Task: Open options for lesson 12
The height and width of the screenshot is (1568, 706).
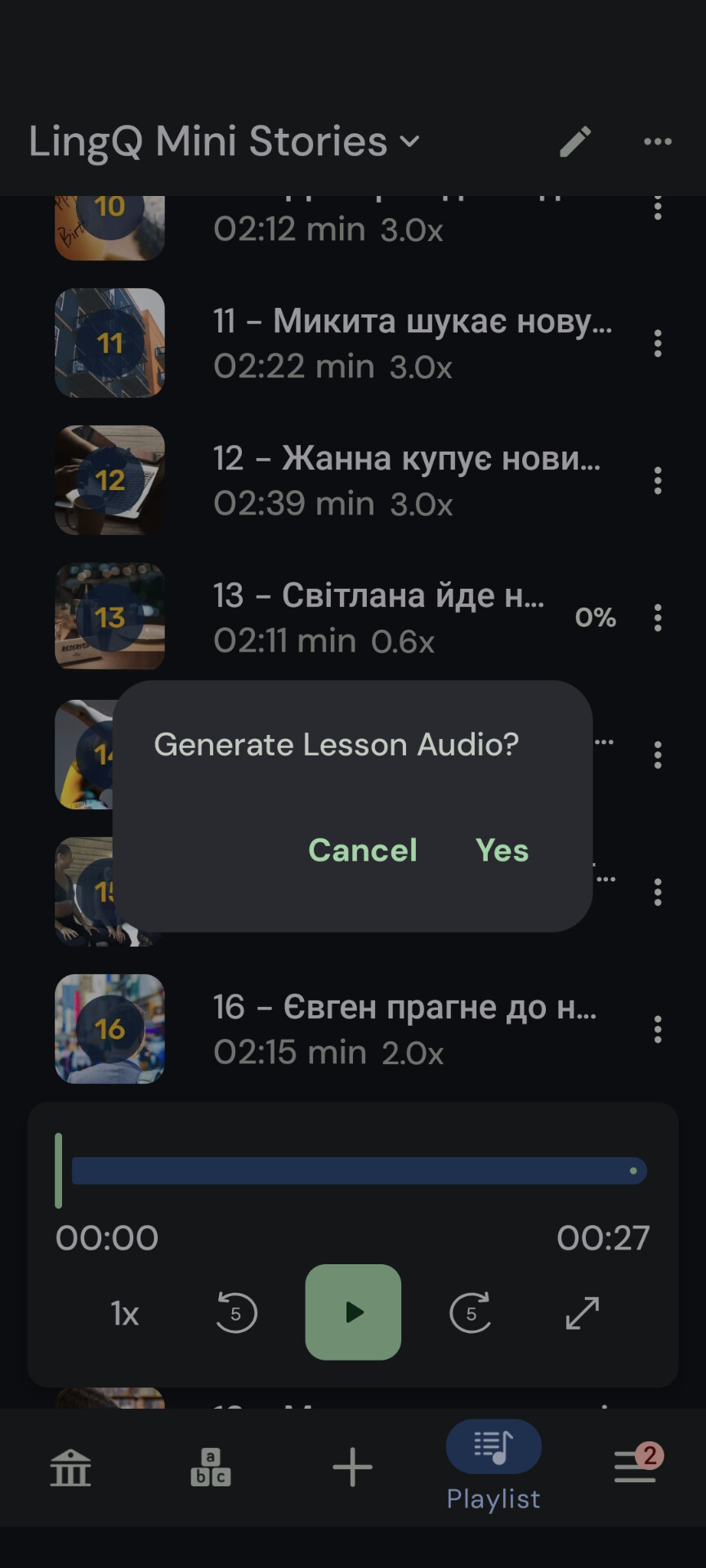Action: click(x=657, y=481)
